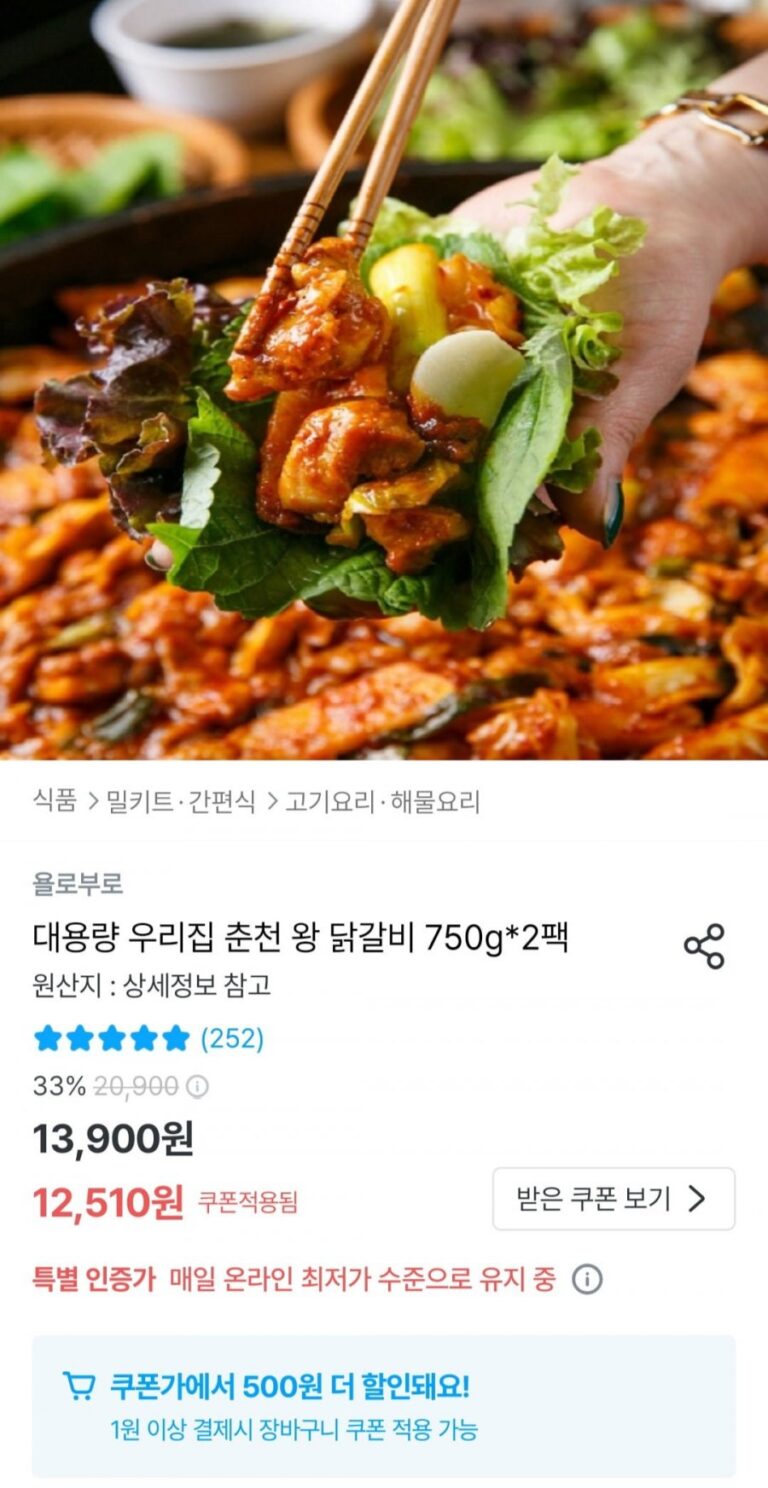Viewport: 768px width, 1488px height.
Task: Go to the 식품 category breadcrumb
Action: tap(54, 801)
